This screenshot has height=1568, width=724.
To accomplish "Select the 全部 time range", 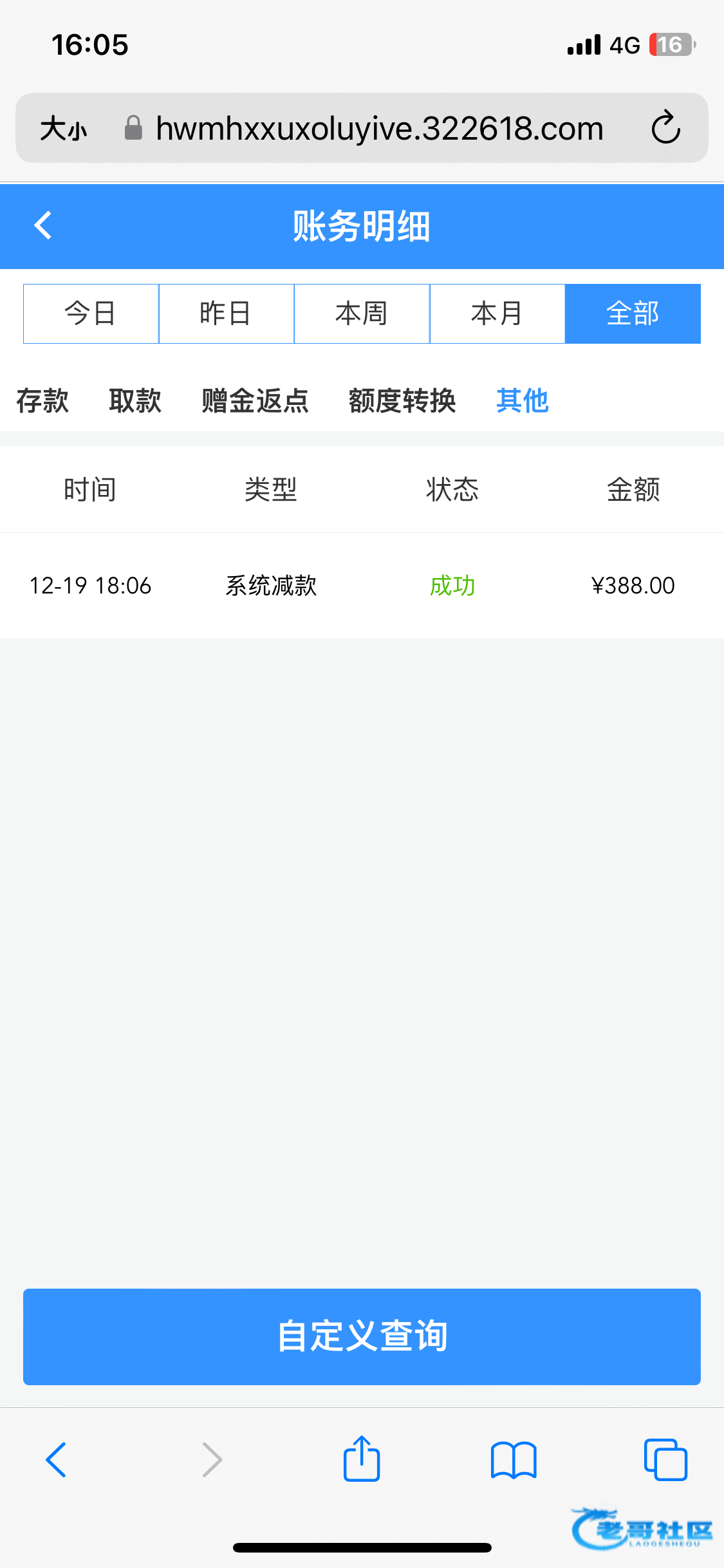I will pos(633,313).
